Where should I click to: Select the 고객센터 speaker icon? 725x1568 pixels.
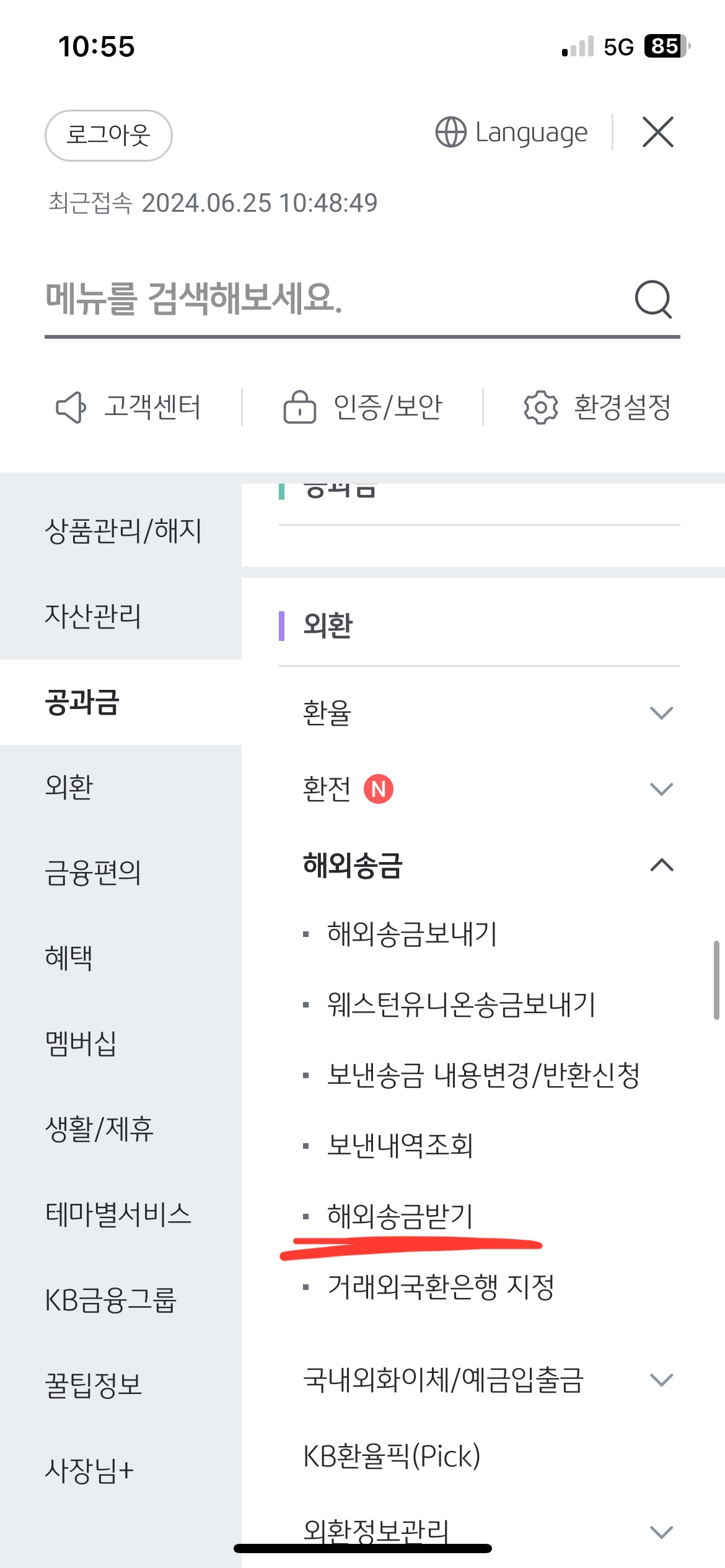coord(70,407)
